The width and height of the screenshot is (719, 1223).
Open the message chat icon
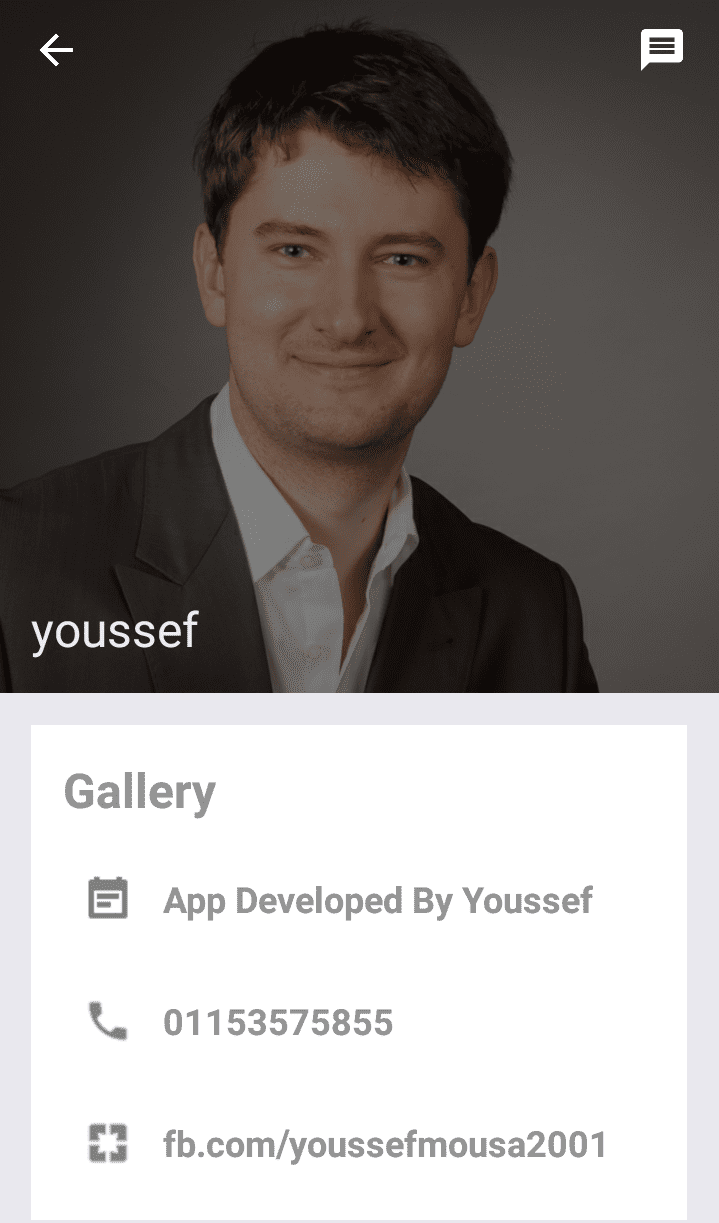[661, 49]
